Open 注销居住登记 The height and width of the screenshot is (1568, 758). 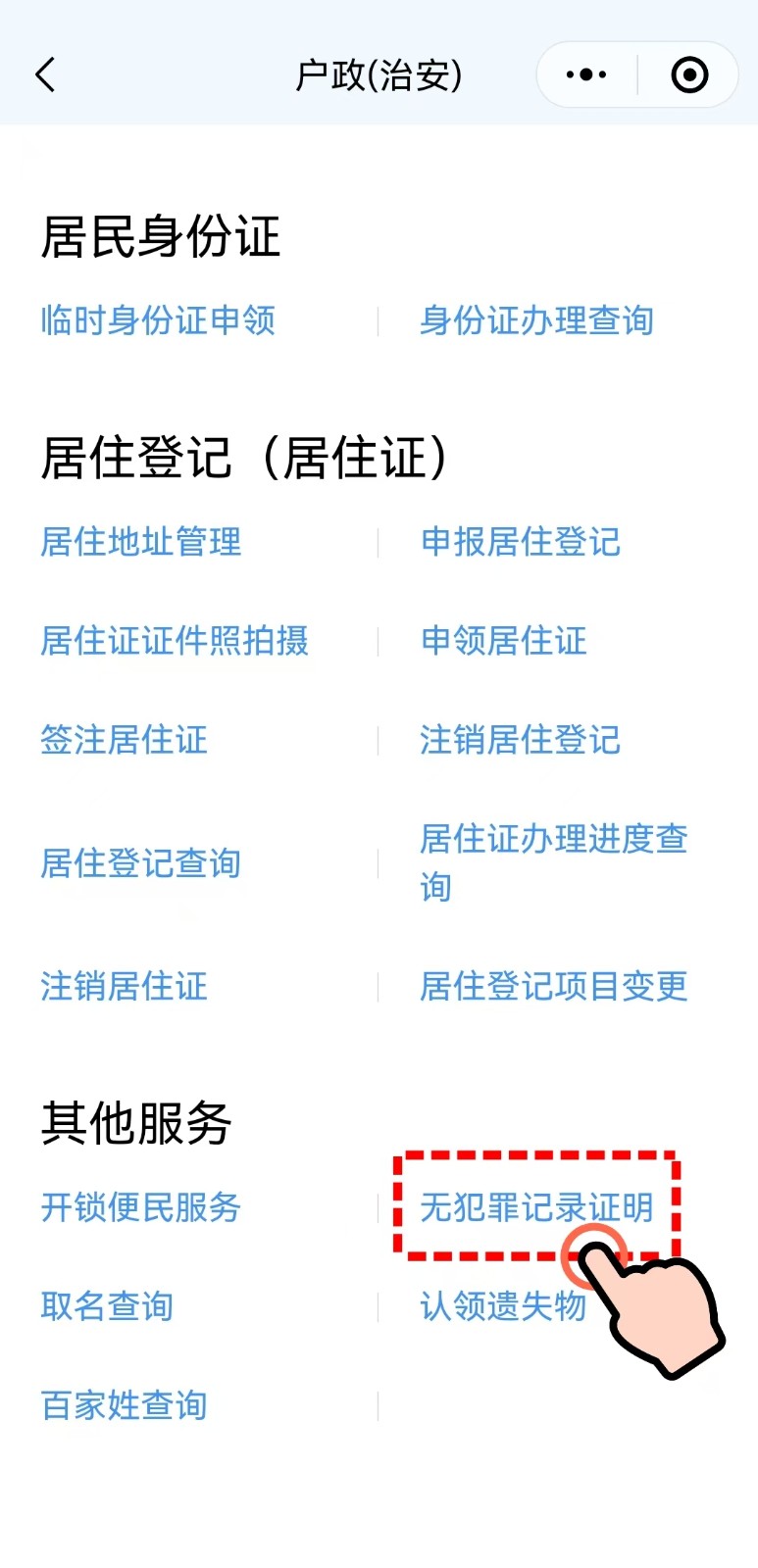(x=521, y=740)
